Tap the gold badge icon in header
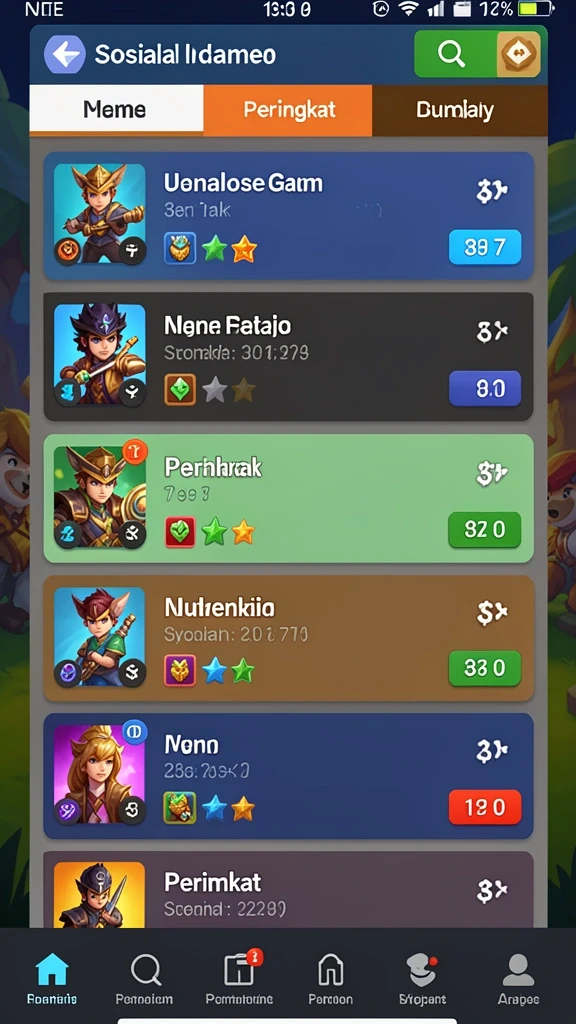 519,54
